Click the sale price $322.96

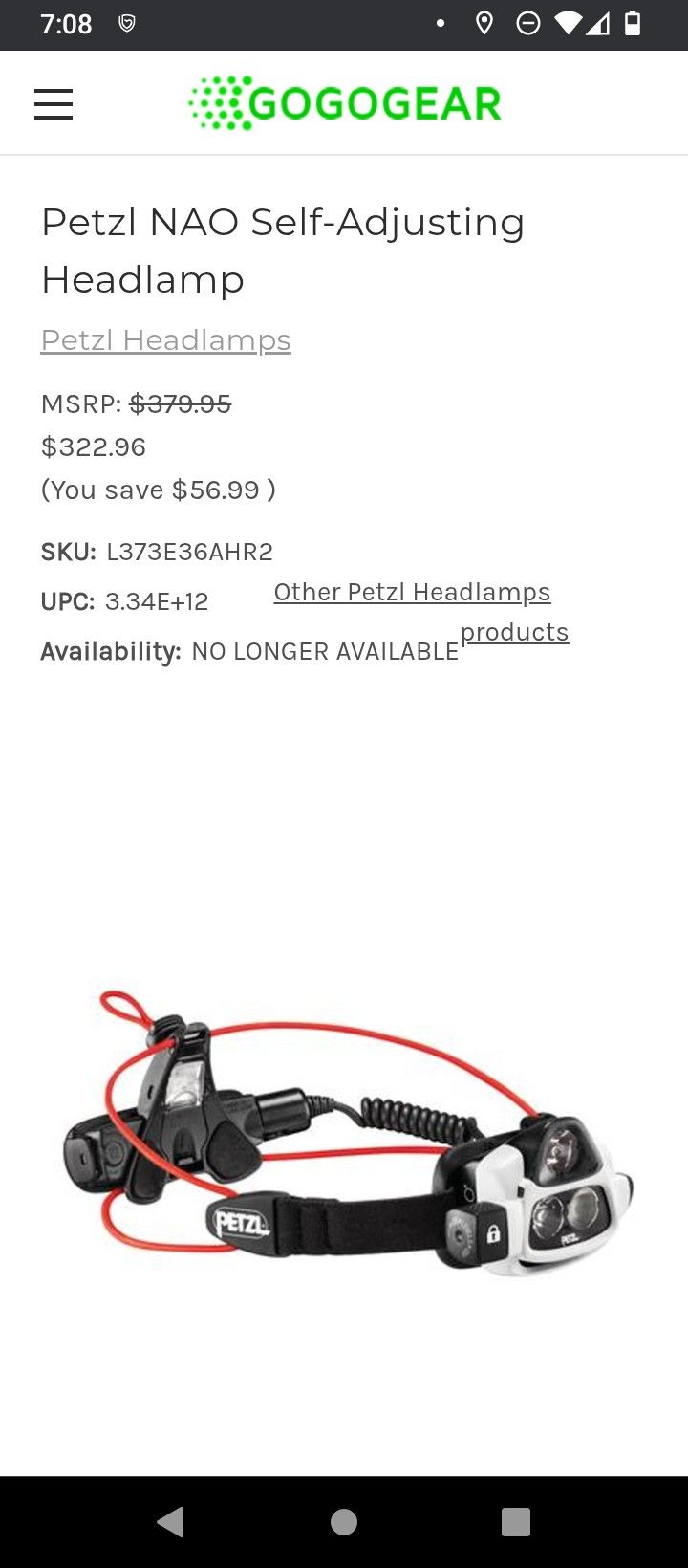click(93, 446)
